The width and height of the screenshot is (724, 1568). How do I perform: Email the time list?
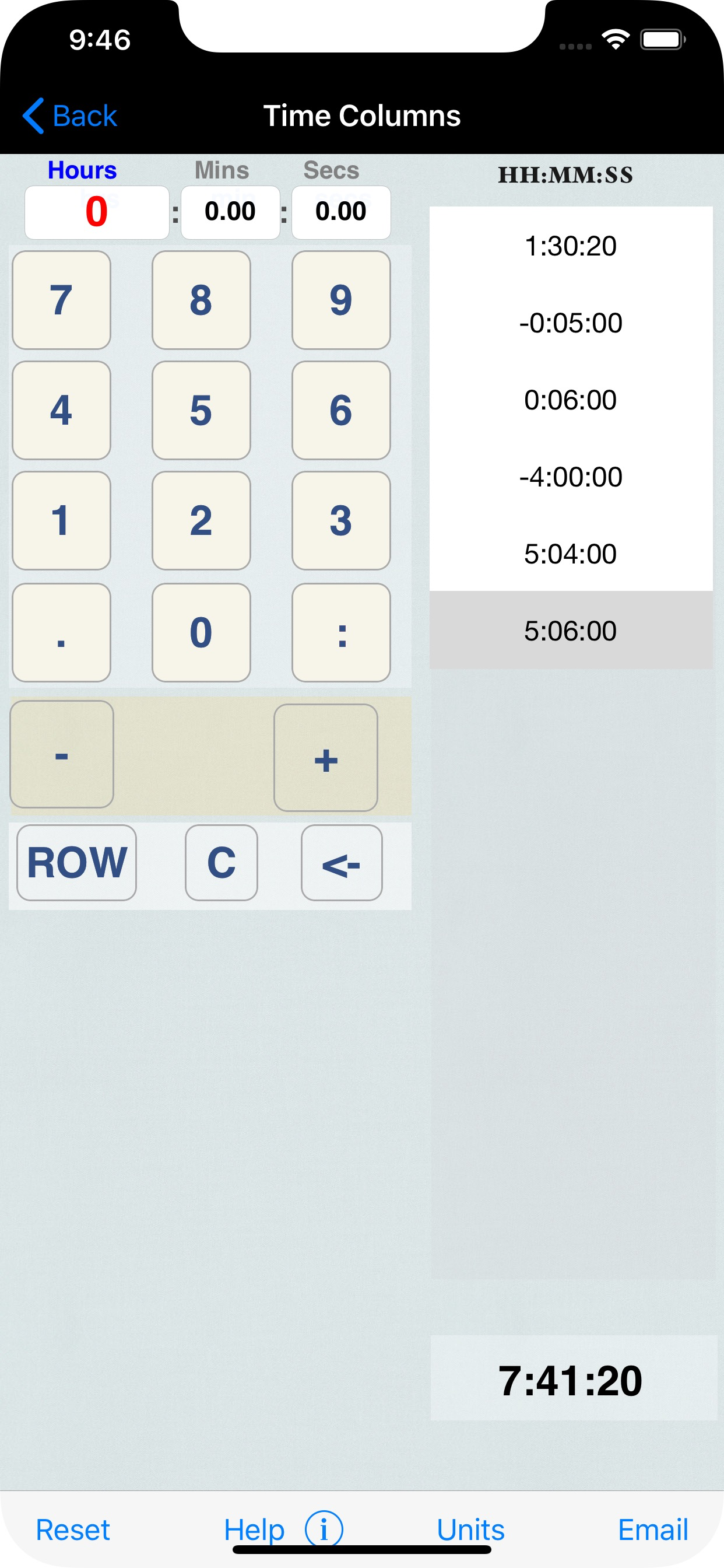653,1529
